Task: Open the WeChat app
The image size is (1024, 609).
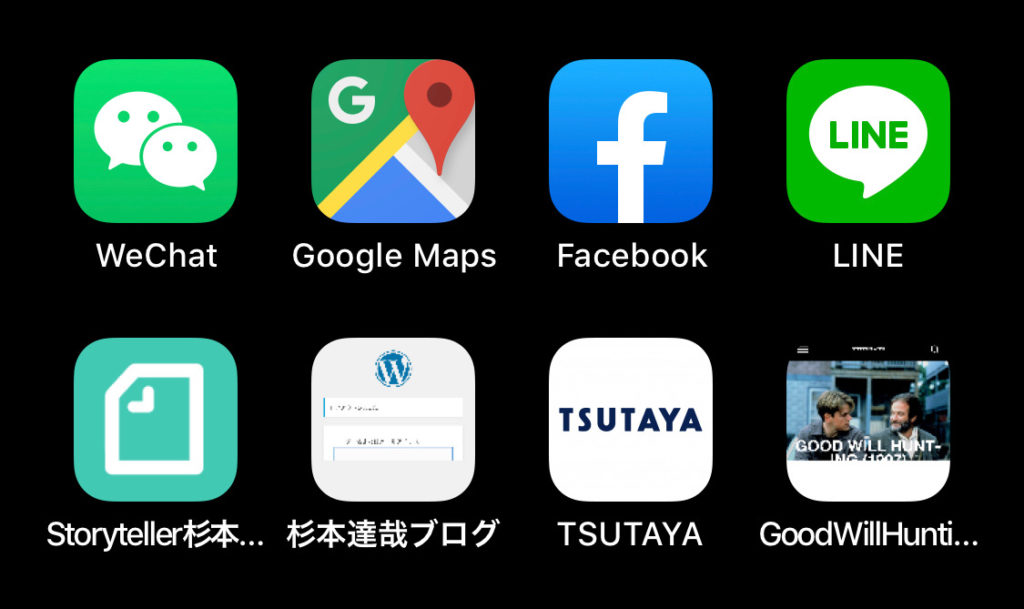Action: tap(155, 141)
